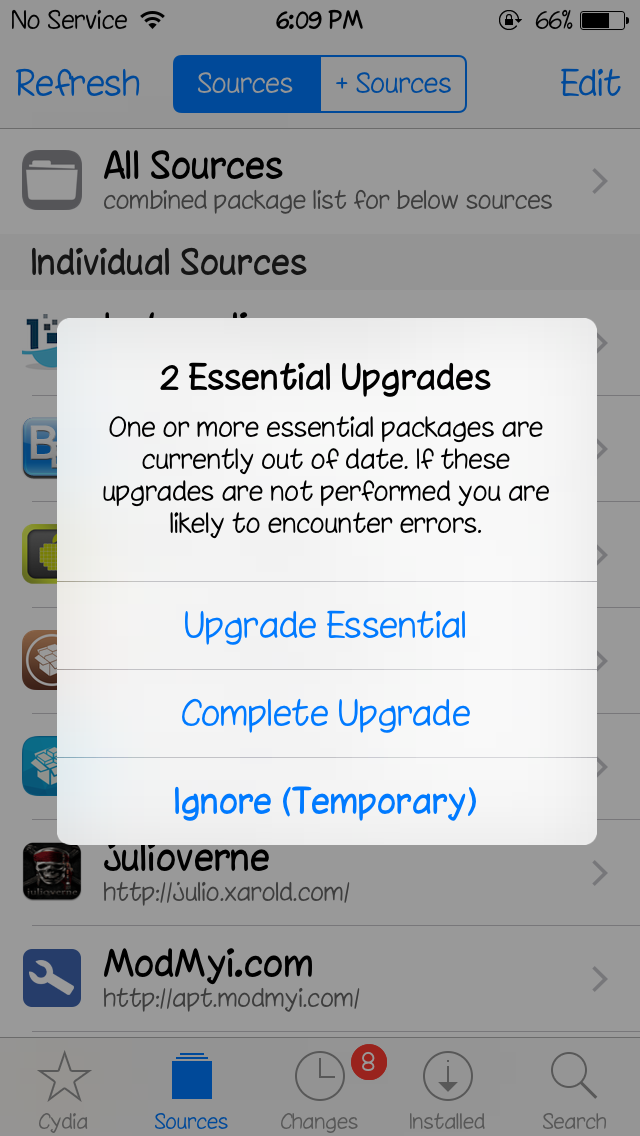Open the Installed tab
Viewport: 640px width, 1136px height.
pyautogui.click(x=447, y=1090)
